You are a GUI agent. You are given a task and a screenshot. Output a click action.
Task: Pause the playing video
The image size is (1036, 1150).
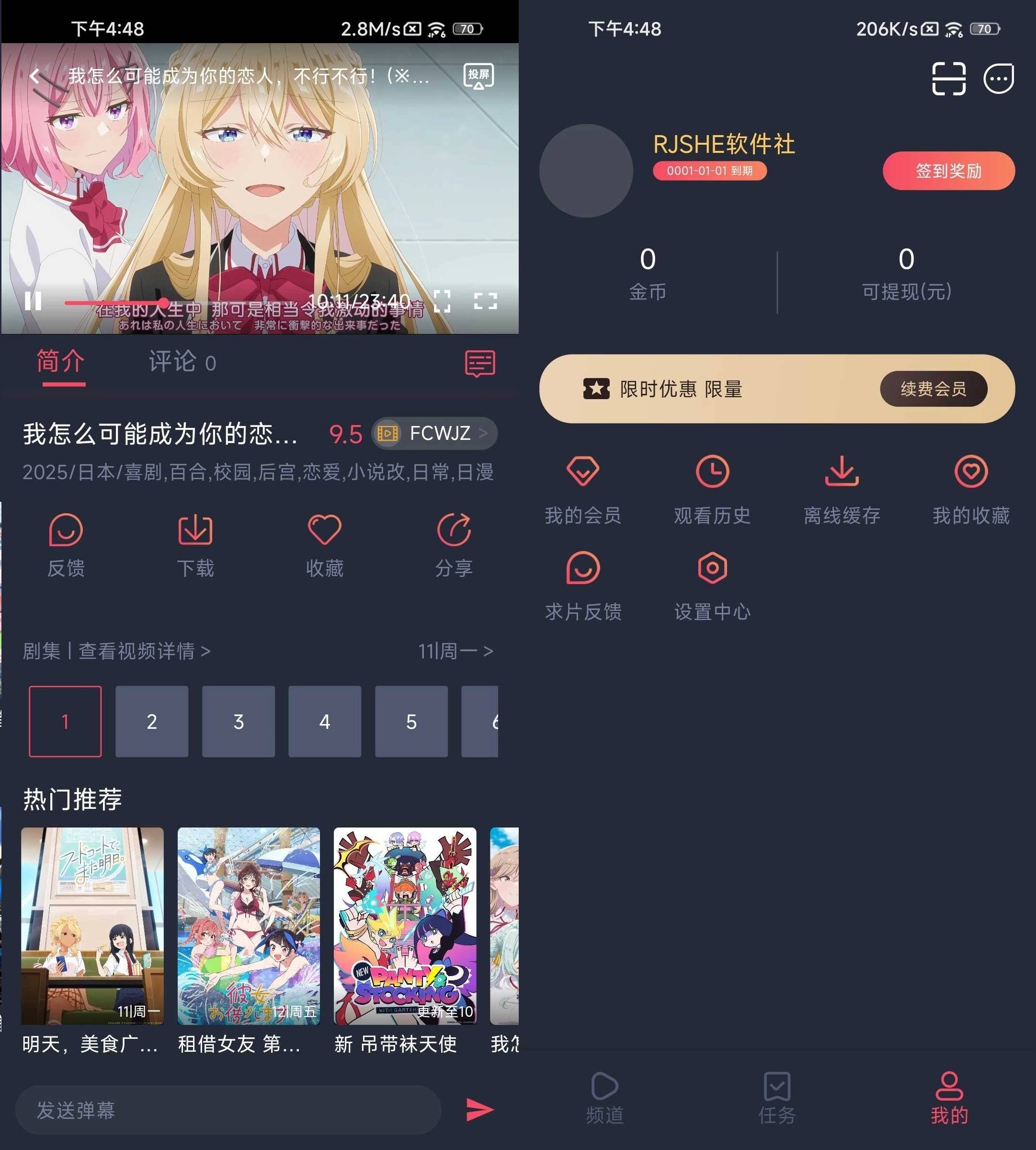(33, 301)
